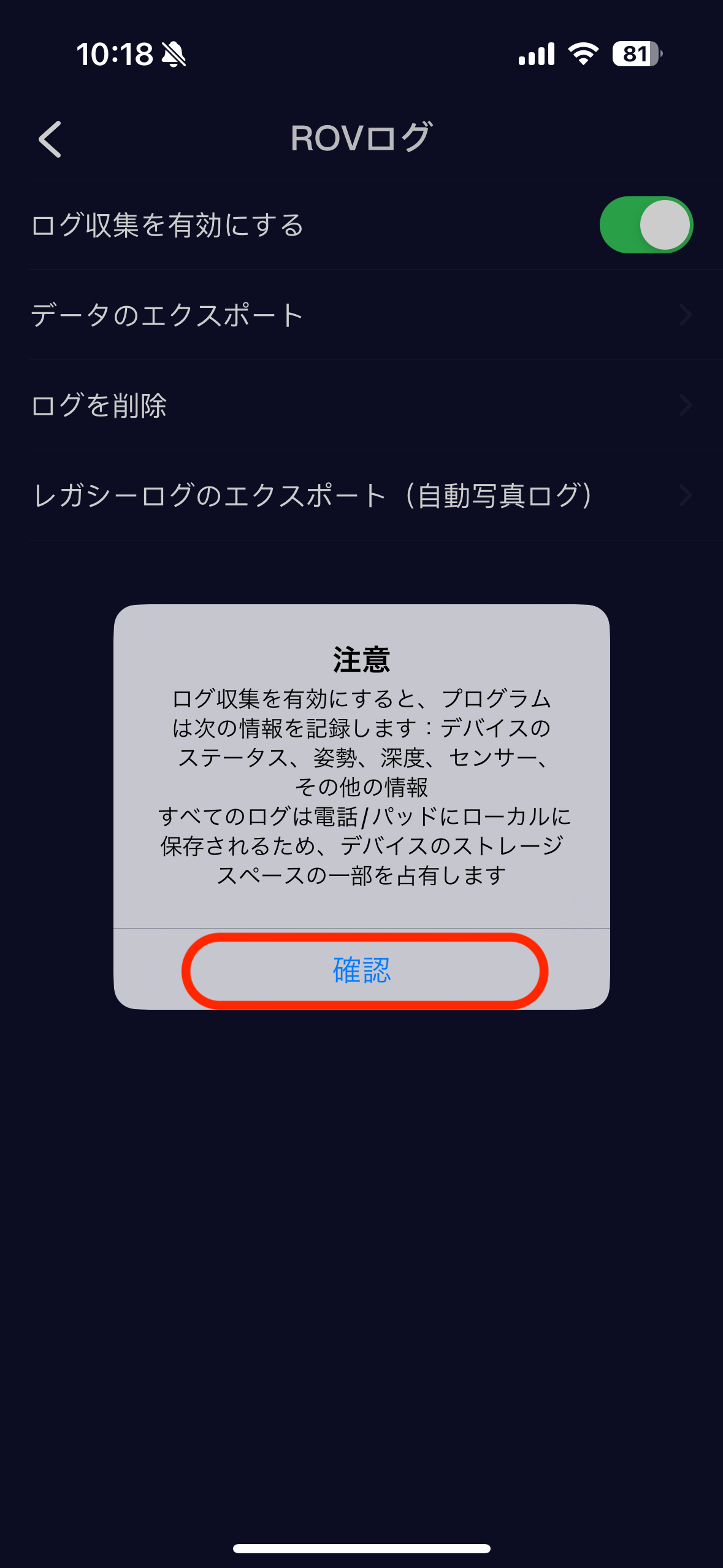Open レガシーログのエクスポート(自動写真ログ)
This screenshot has height=1568, width=723.
[x=361, y=496]
